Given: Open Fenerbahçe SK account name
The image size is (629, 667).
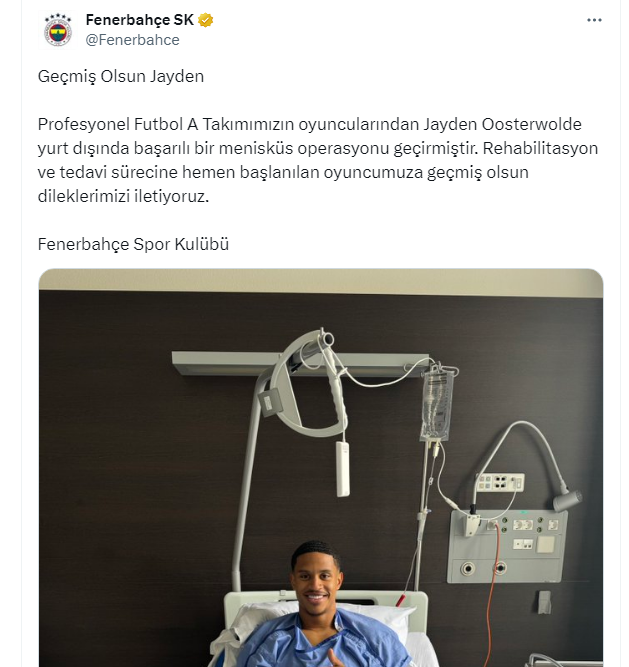Looking at the screenshot, I should click(139, 20).
